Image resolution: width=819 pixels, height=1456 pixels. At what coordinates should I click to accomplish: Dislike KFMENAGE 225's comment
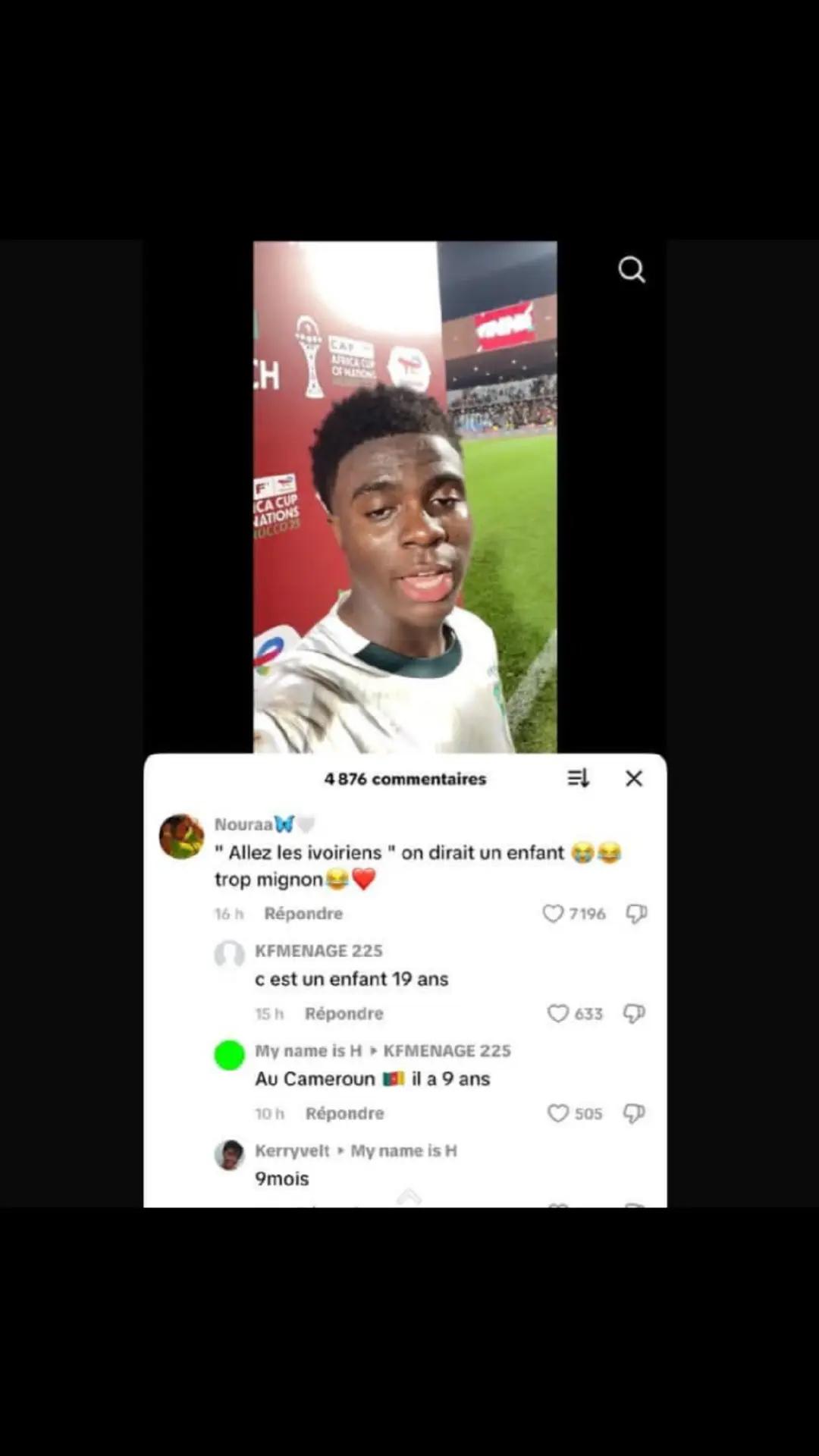point(634,1014)
